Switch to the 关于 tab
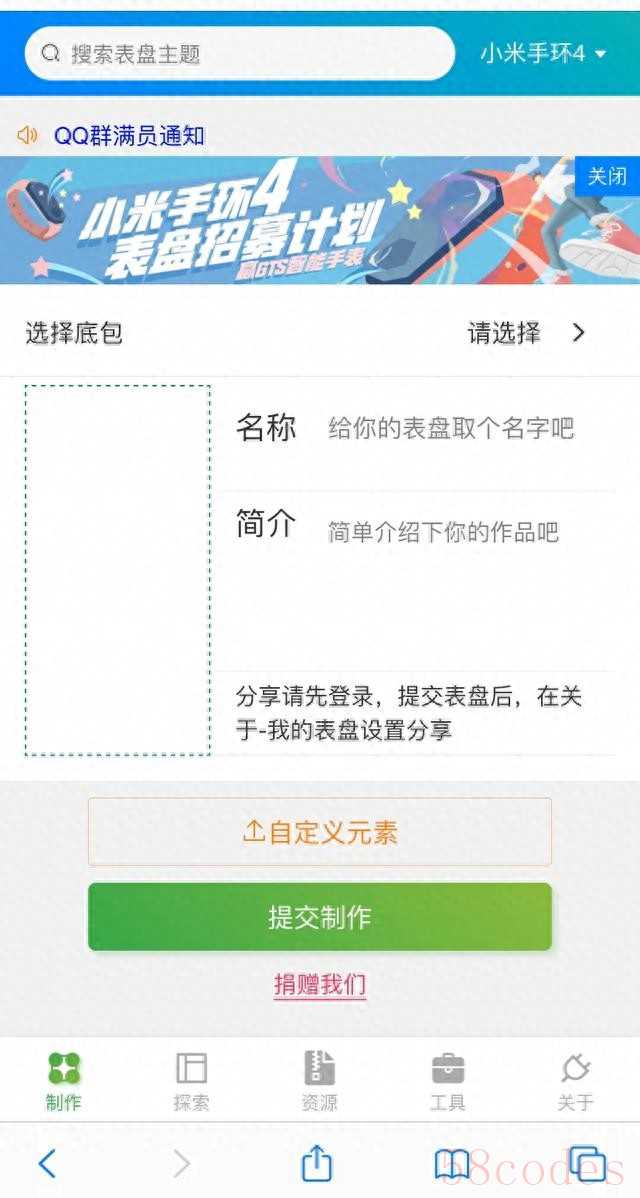 (575, 1081)
